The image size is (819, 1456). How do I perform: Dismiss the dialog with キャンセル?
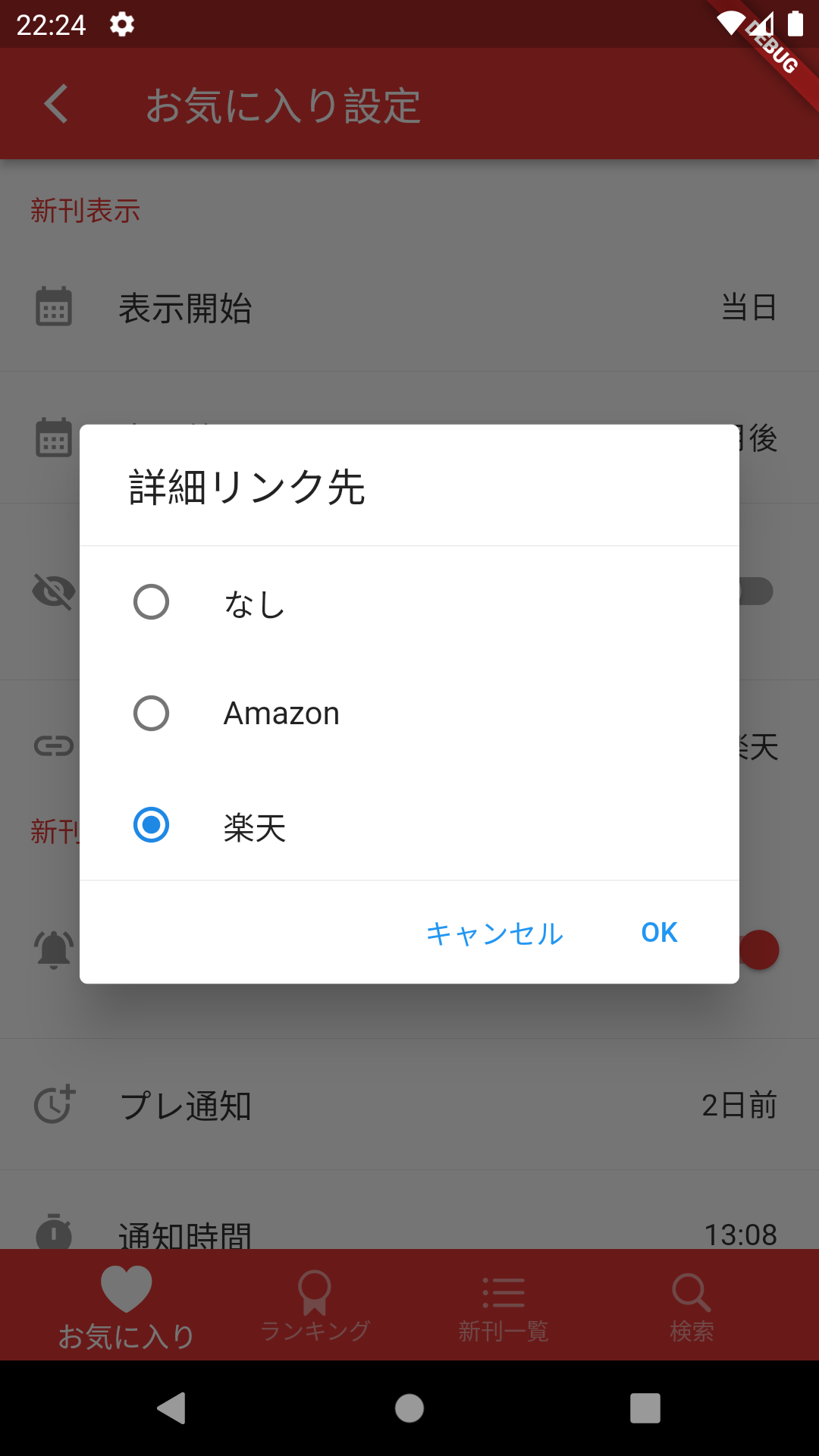(494, 933)
